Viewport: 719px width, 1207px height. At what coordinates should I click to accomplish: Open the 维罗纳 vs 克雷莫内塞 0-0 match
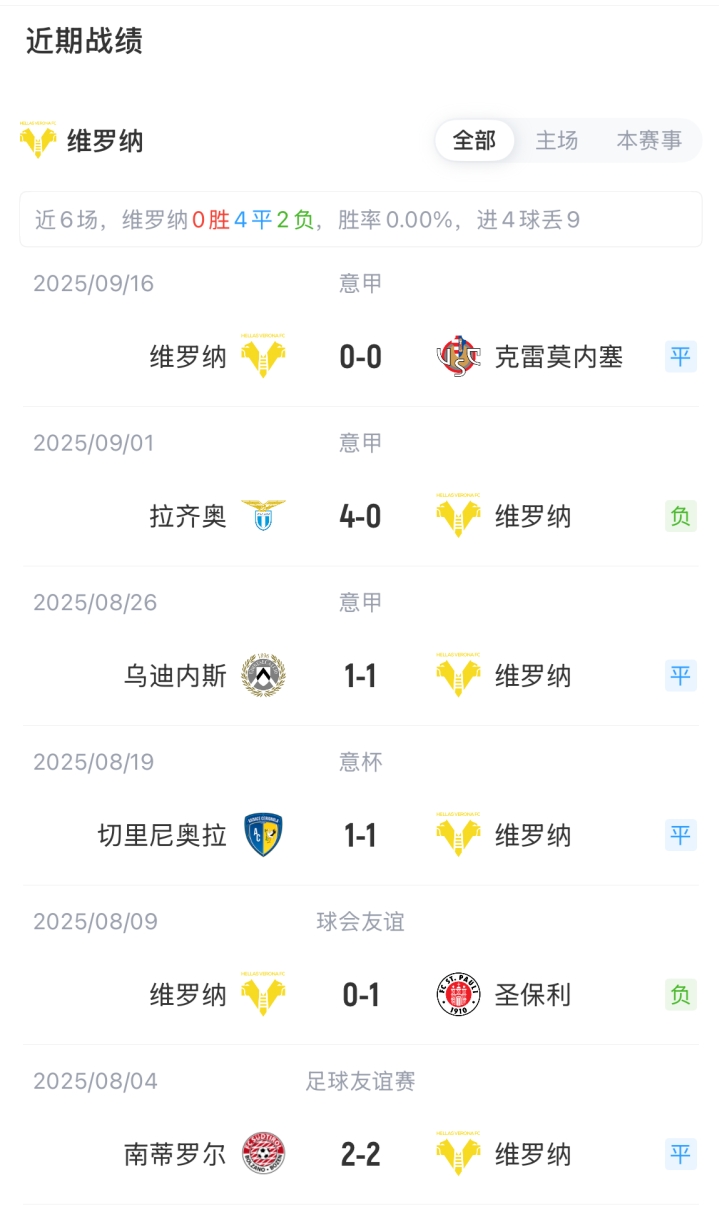(x=360, y=356)
